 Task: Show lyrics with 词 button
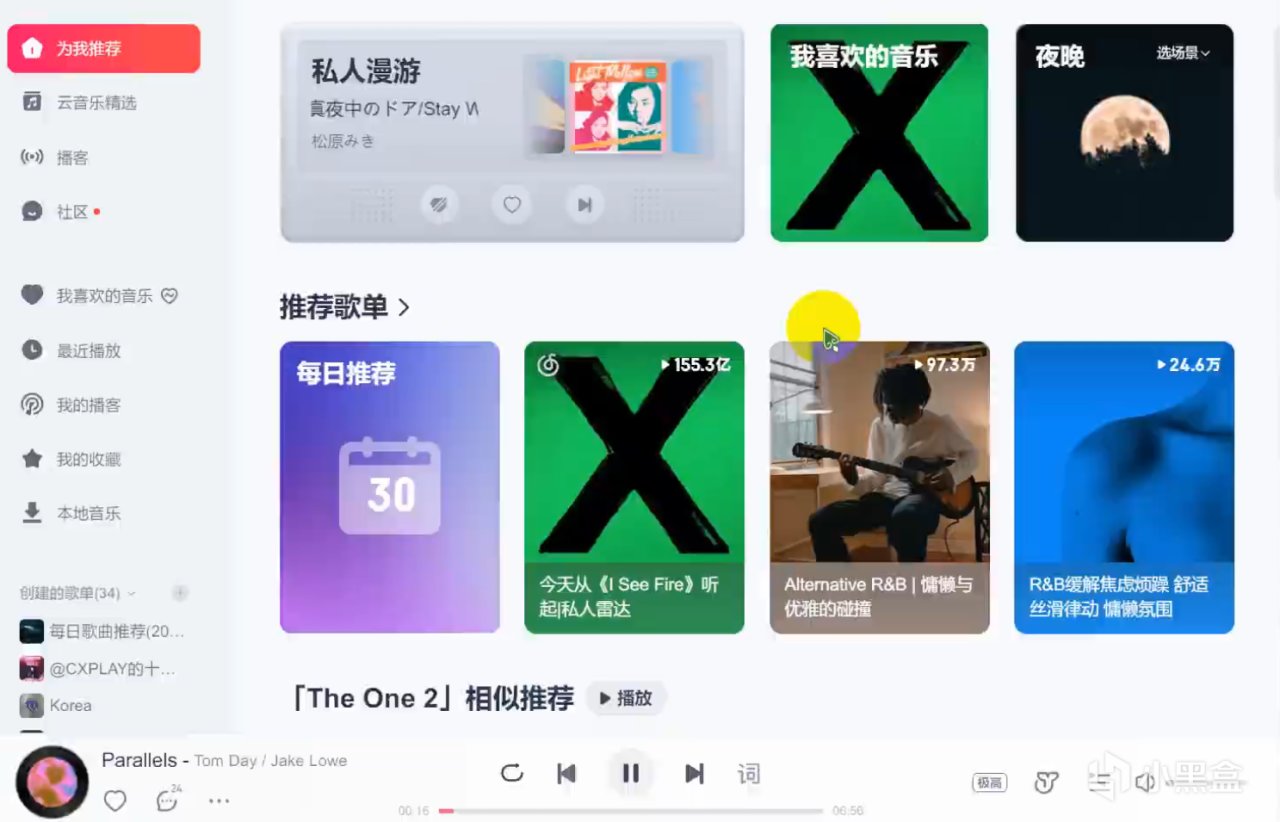[x=749, y=773]
